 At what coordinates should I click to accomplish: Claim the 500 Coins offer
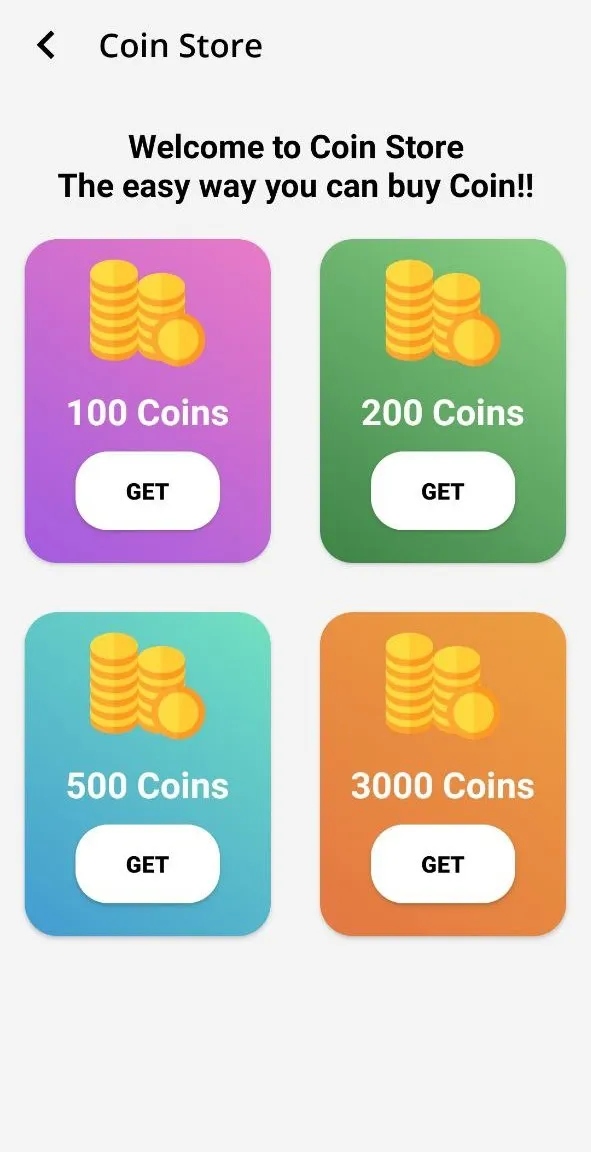(x=148, y=864)
